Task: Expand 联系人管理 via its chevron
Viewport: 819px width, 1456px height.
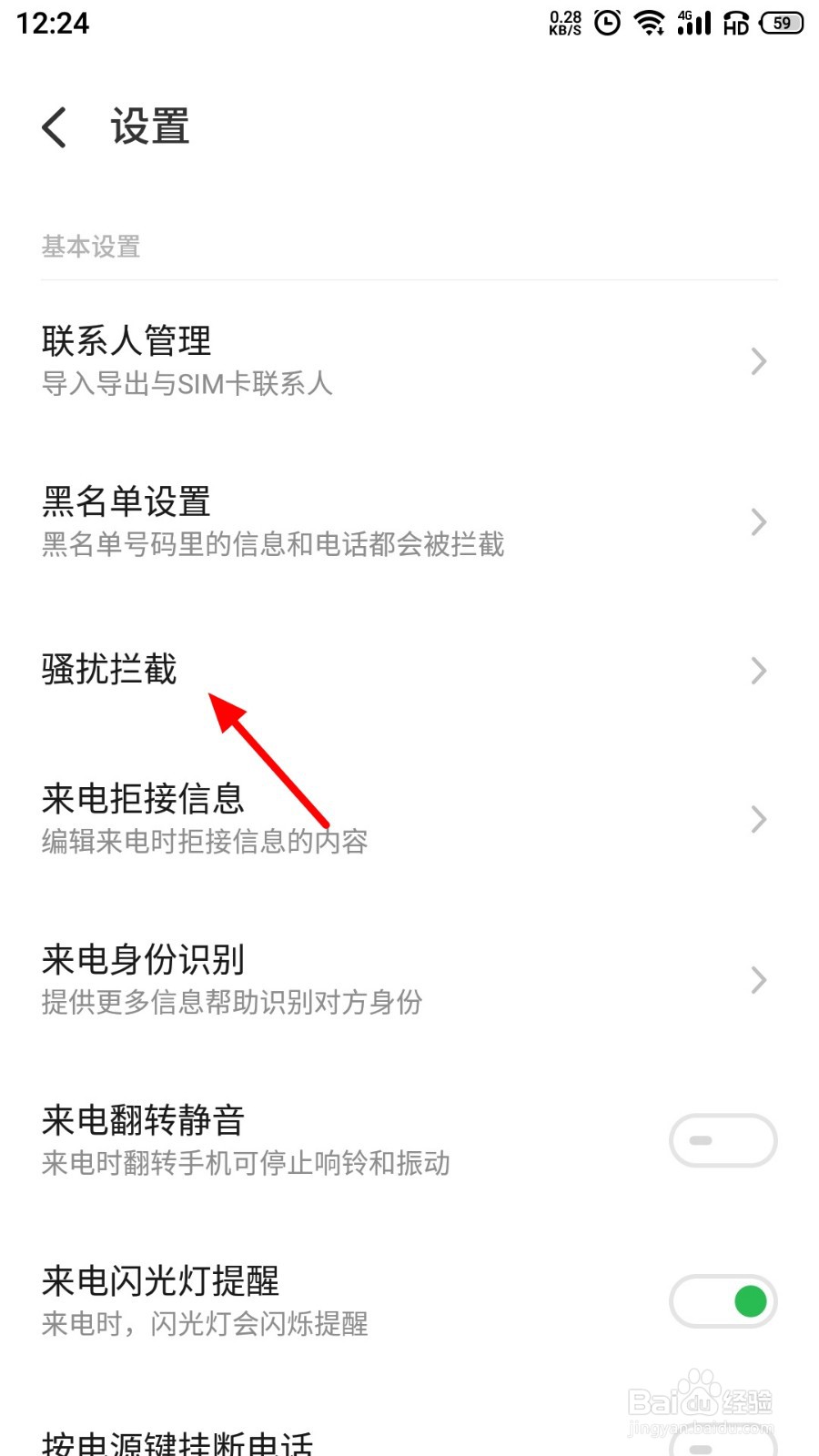Action: coord(760,361)
